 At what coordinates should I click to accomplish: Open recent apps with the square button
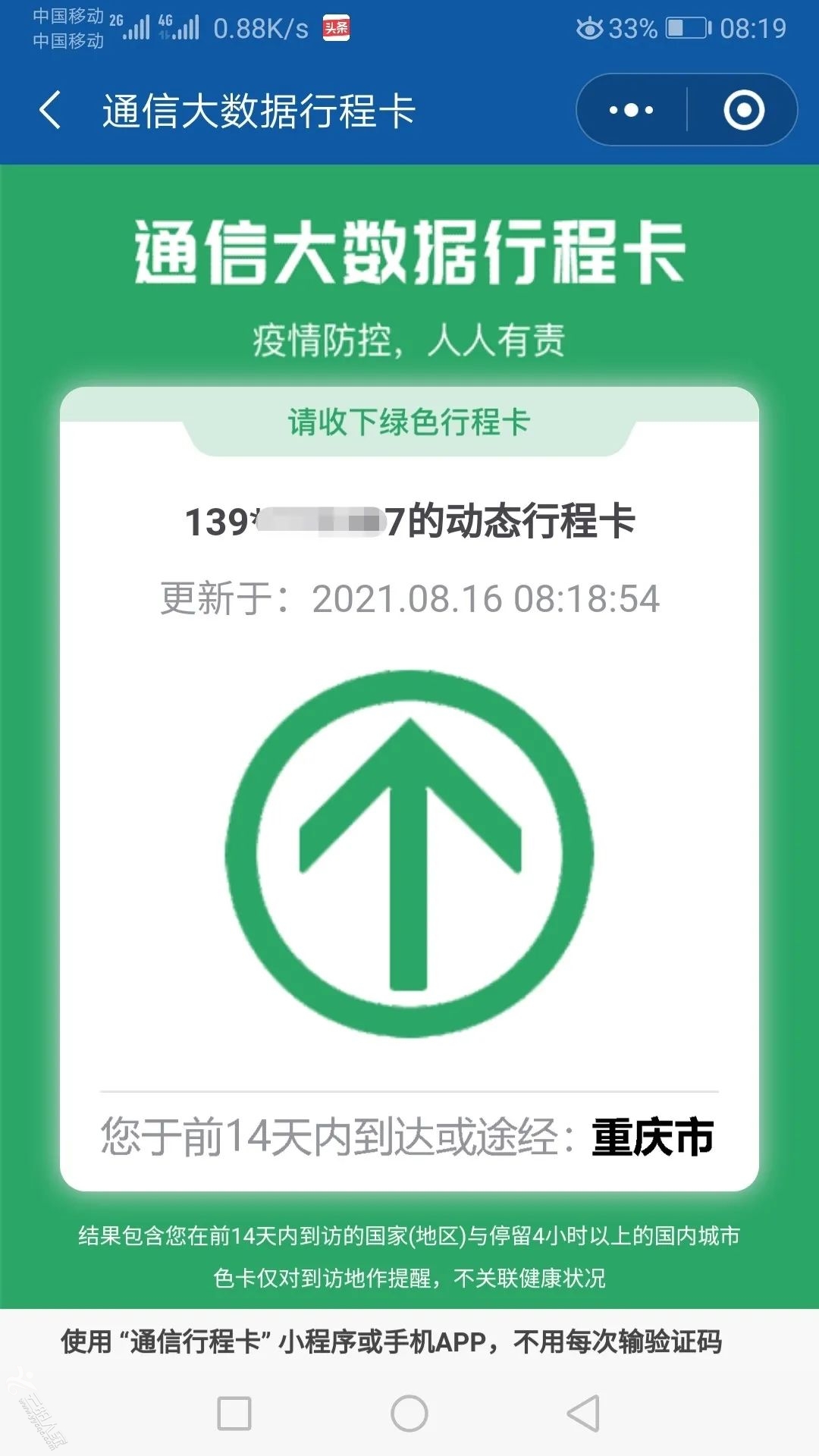tap(234, 1414)
